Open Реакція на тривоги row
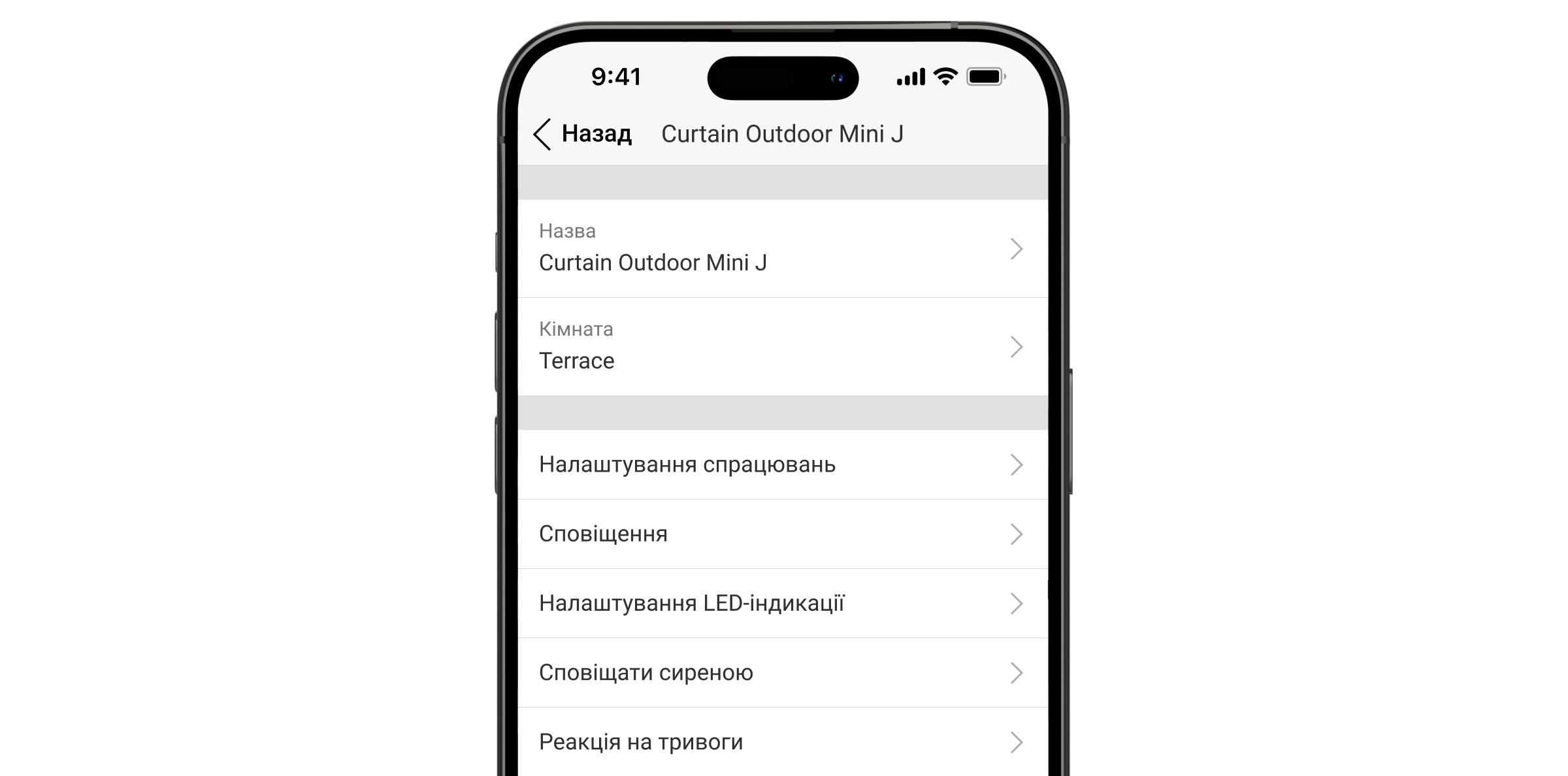Viewport: 1568px width, 776px height. point(782,741)
